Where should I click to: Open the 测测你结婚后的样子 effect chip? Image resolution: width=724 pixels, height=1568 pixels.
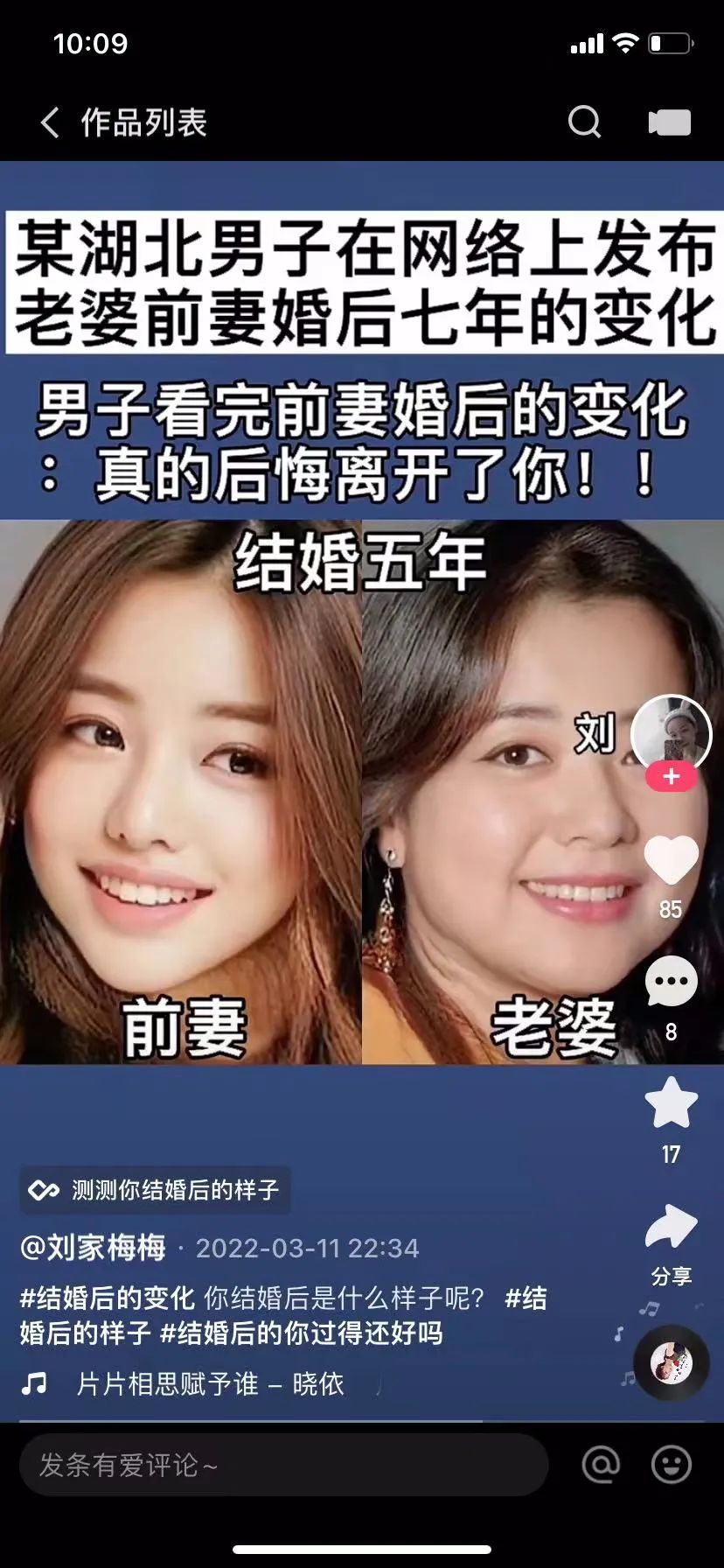pyautogui.click(x=156, y=1190)
